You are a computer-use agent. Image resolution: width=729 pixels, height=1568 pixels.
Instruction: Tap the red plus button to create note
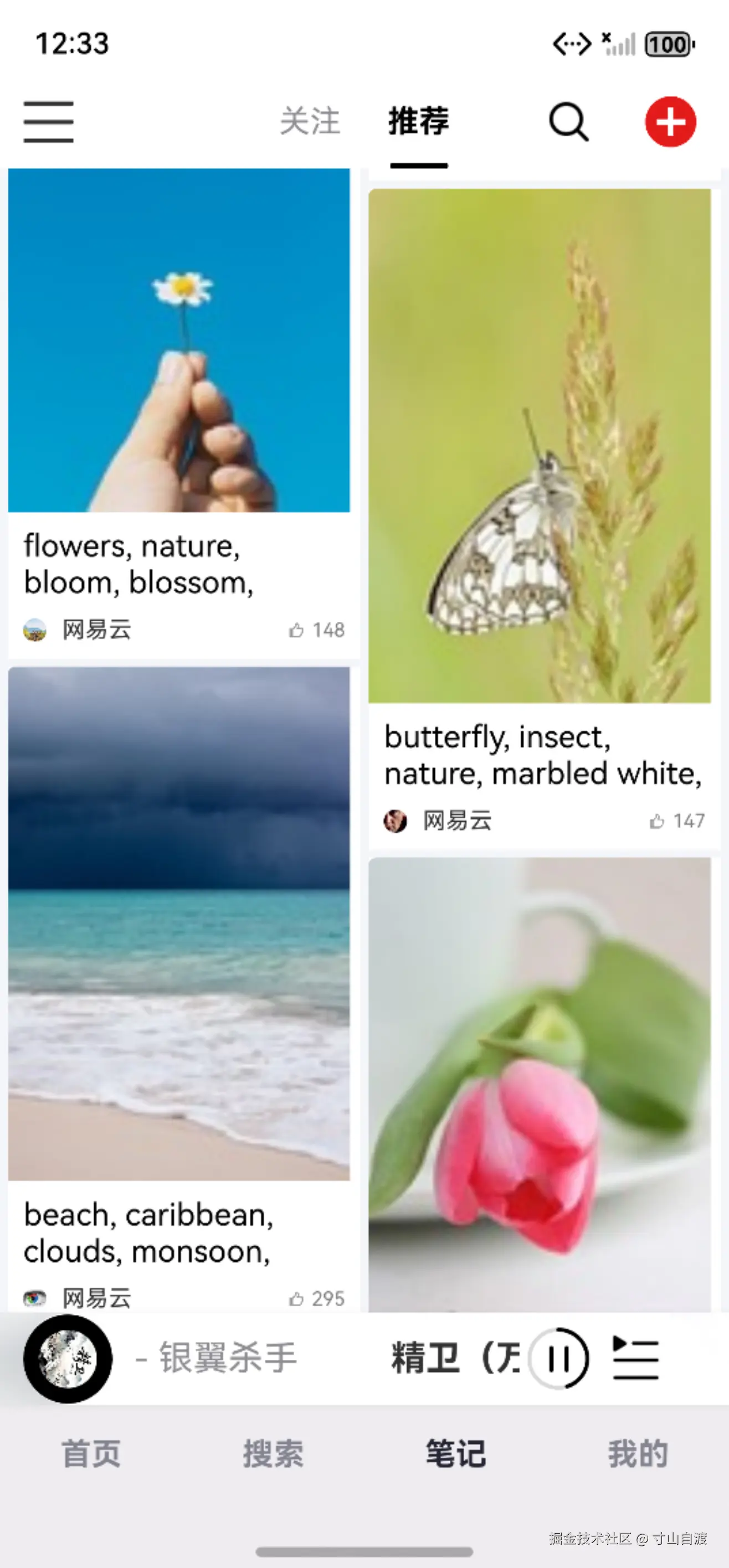point(670,122)
